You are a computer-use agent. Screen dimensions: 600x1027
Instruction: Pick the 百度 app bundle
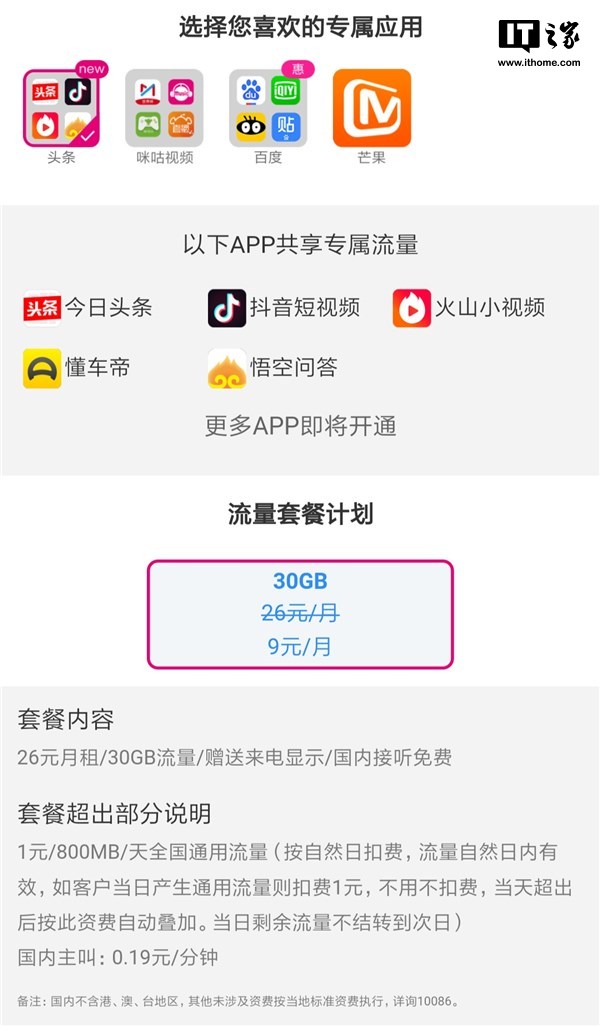click(x=268, y=108)
